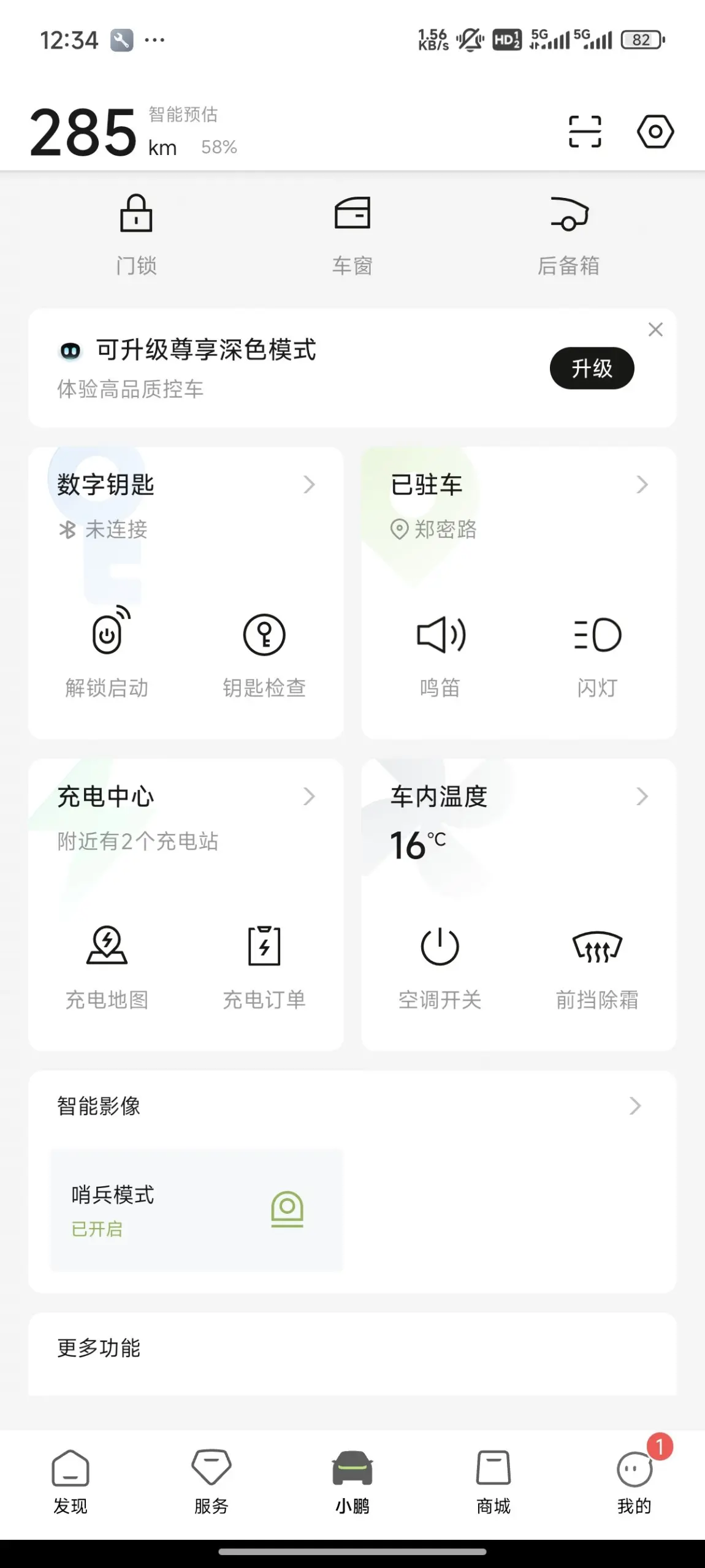Open the hexagon settings icon

pos(655,132)
